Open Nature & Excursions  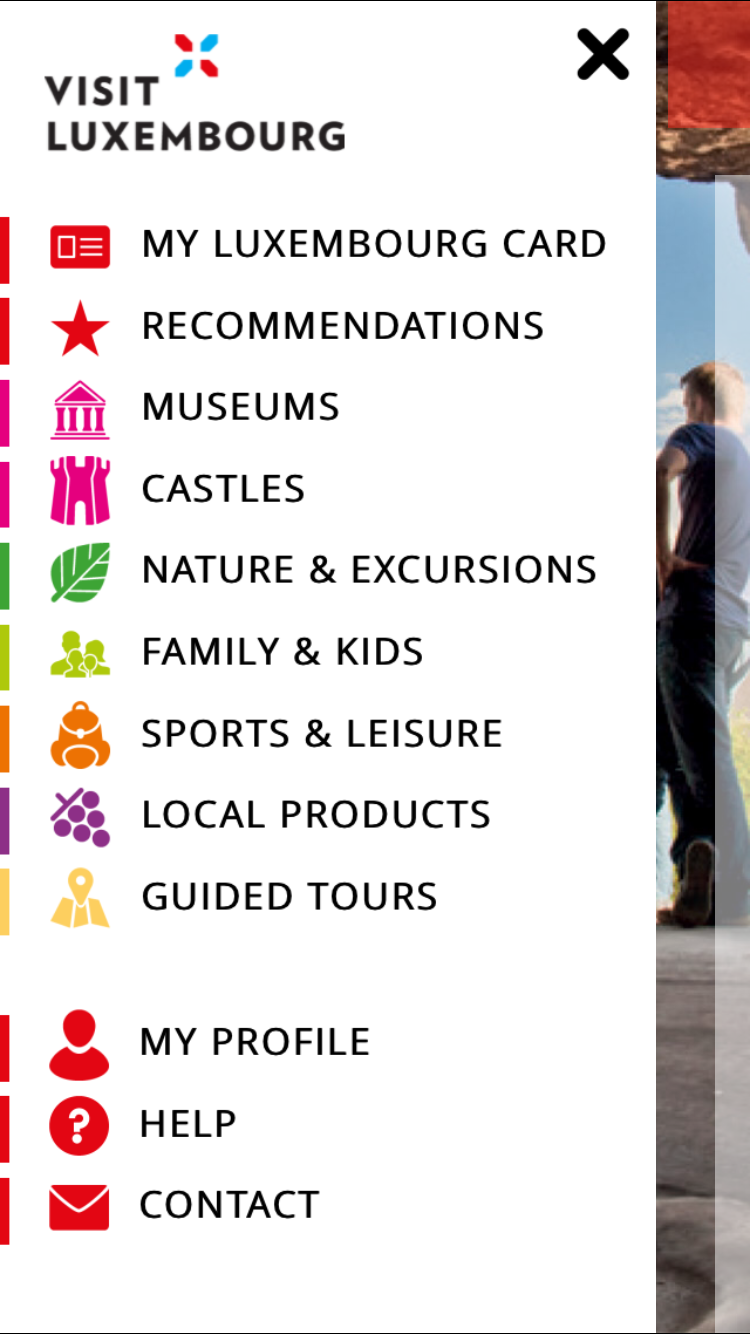click(368, 570)
